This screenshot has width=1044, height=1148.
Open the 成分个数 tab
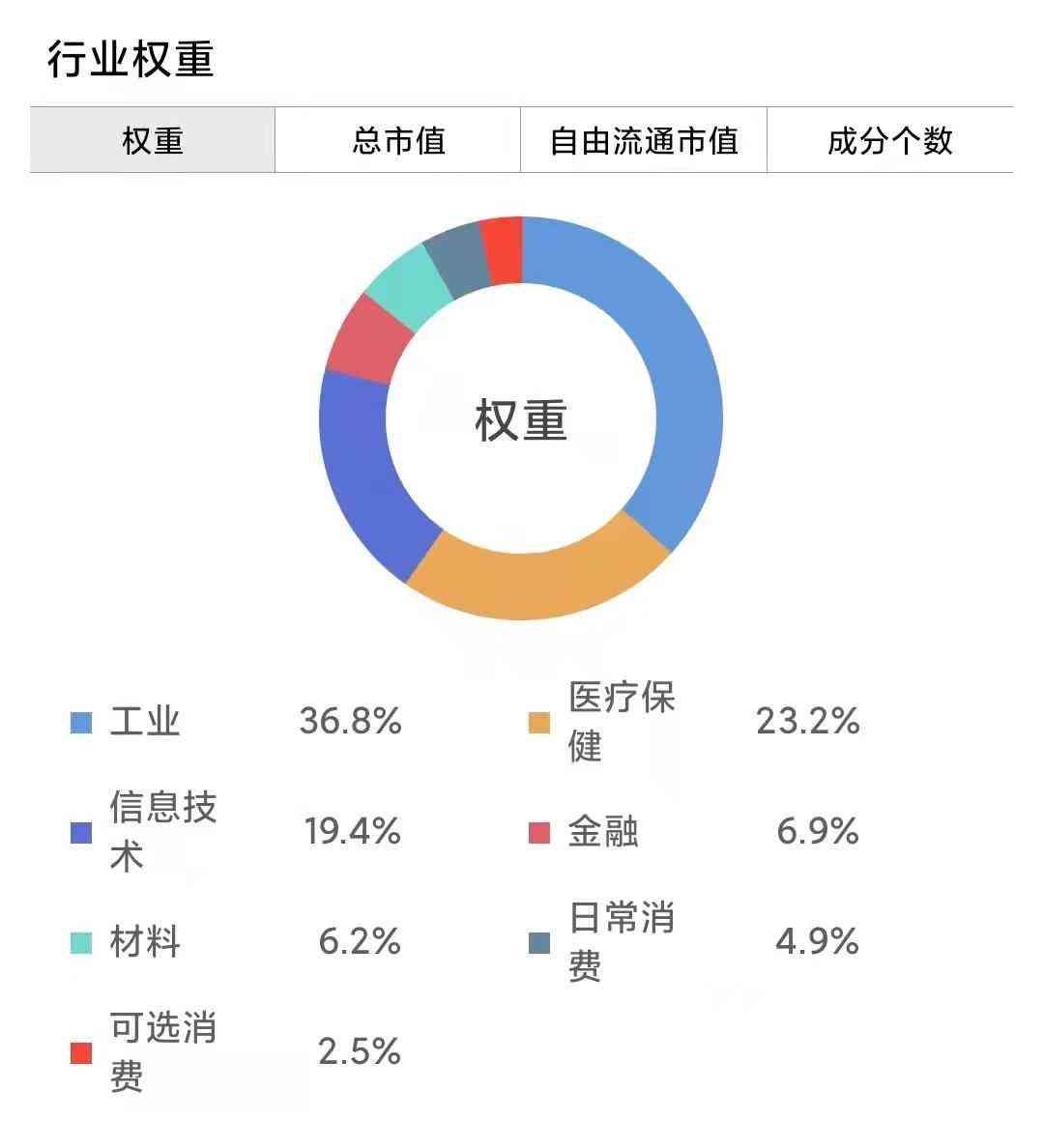pyautogui.click(x=889, y=141)
